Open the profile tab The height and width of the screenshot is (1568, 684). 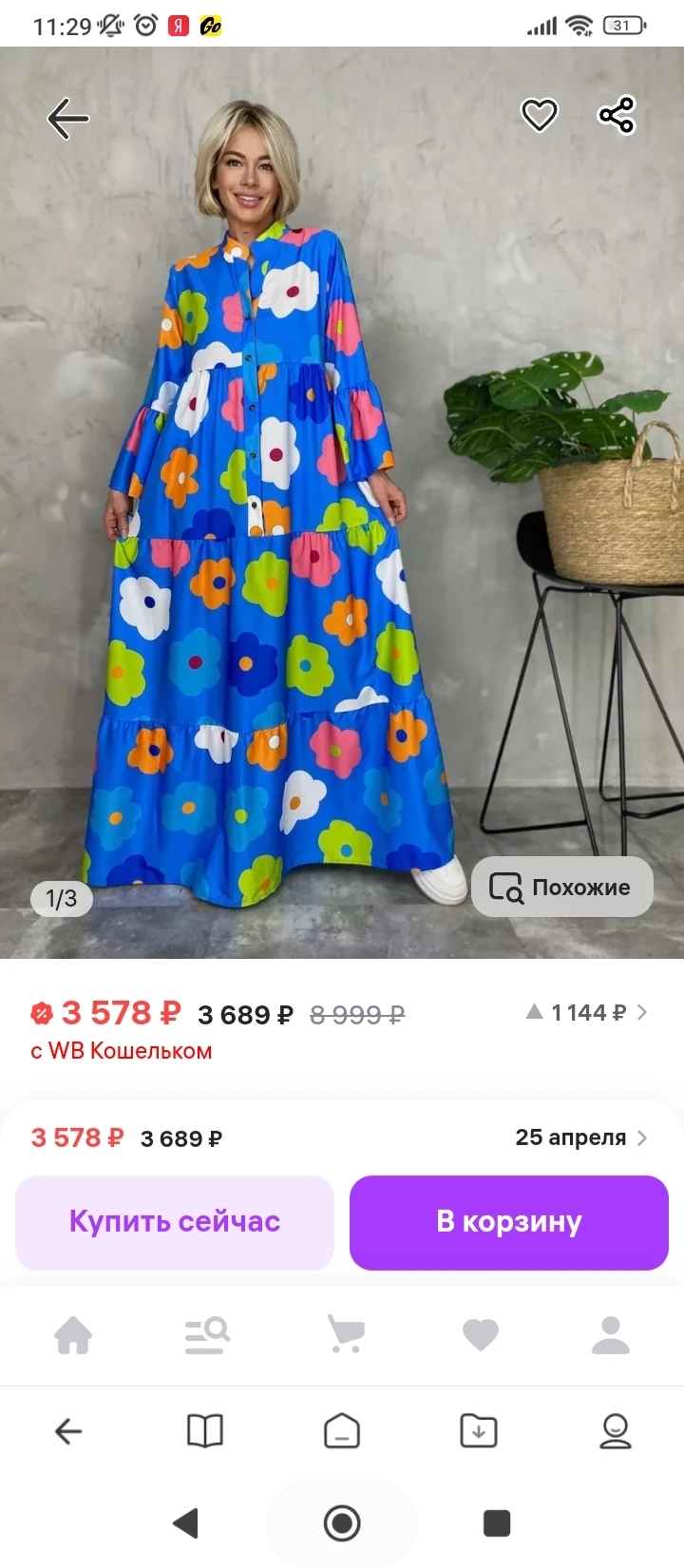611,1335
